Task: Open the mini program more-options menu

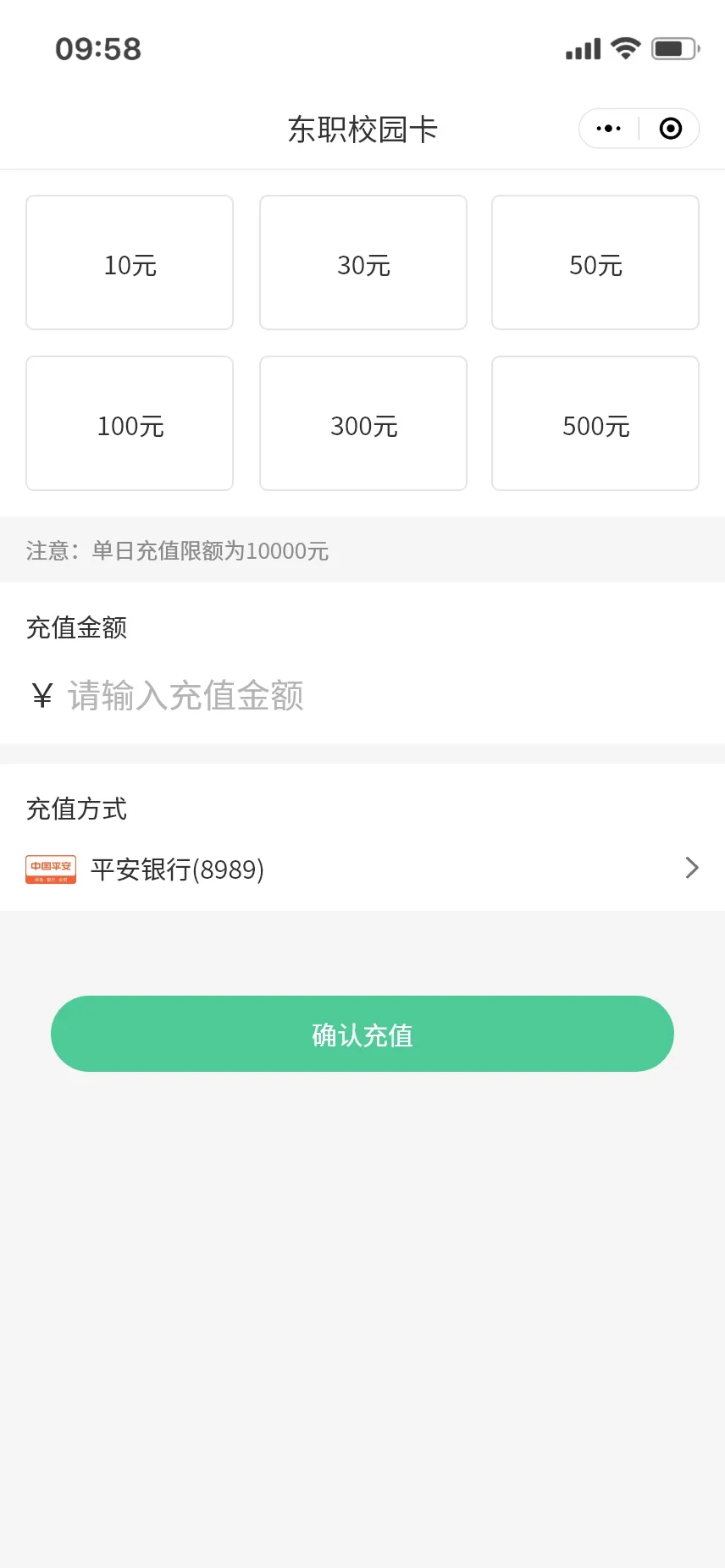Action: (609, 129)
